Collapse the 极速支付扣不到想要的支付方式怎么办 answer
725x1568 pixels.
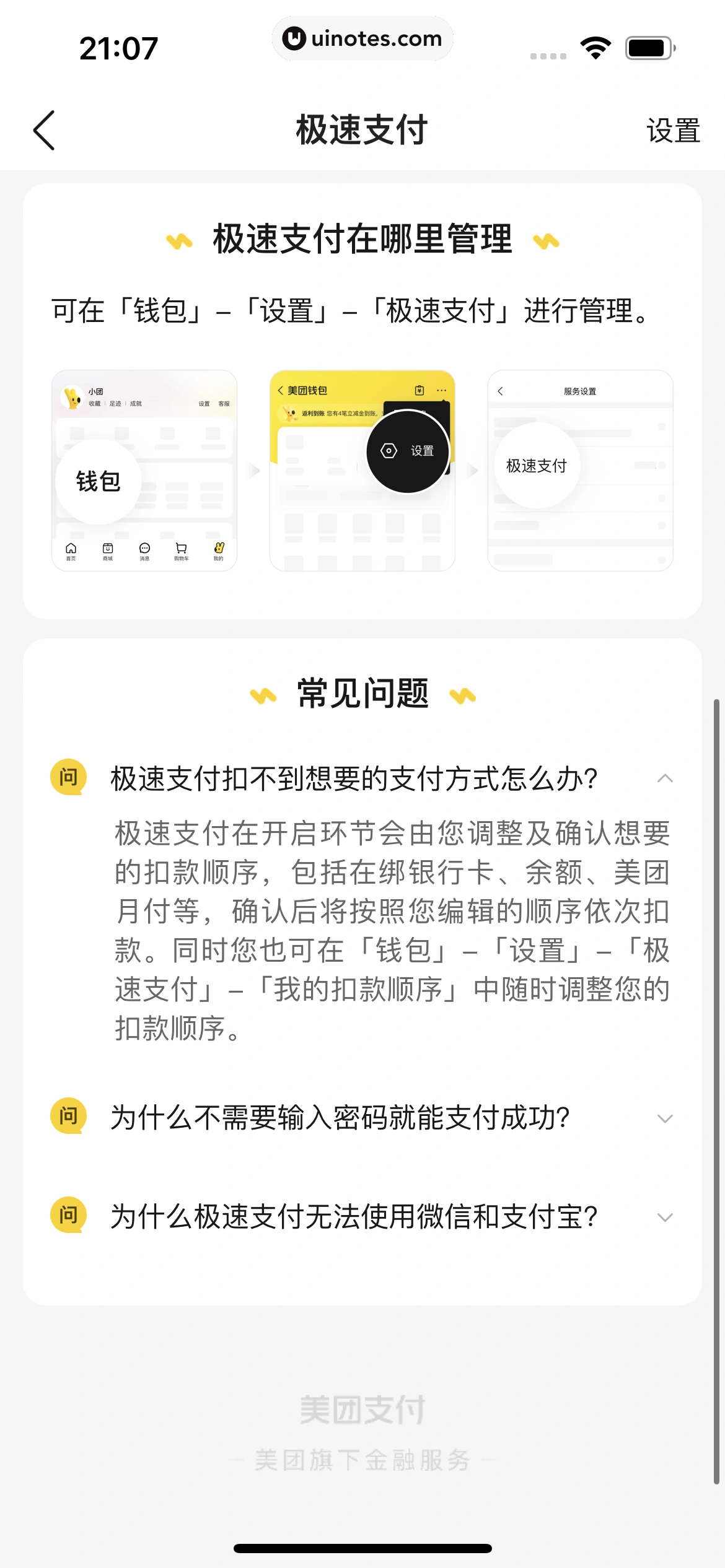664,778
